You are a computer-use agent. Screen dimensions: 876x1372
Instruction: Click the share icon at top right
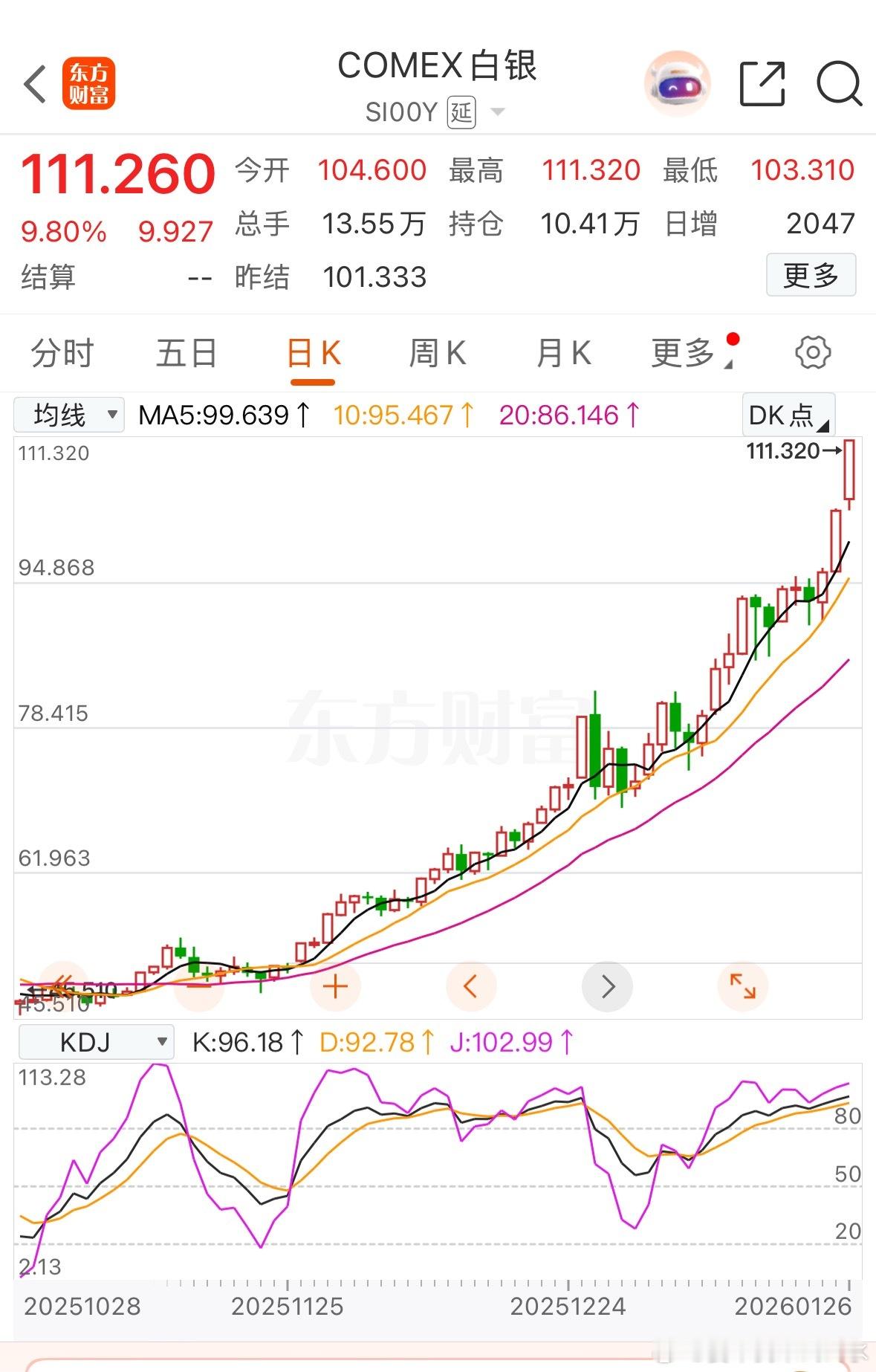click(x=762, y=84)
